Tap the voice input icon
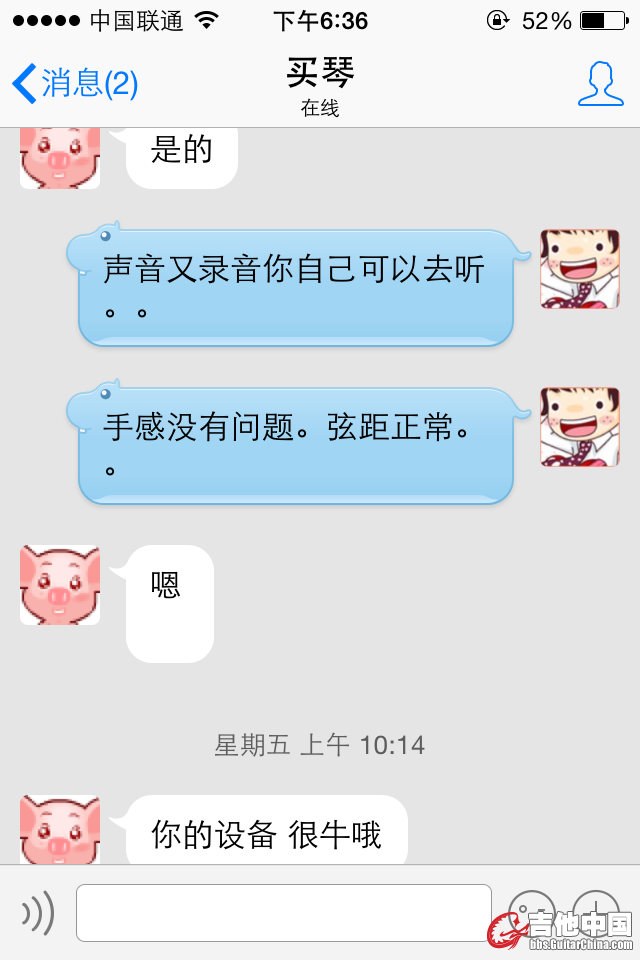Image resolution: width=640 pixels, height=960 pixels. 38,912
